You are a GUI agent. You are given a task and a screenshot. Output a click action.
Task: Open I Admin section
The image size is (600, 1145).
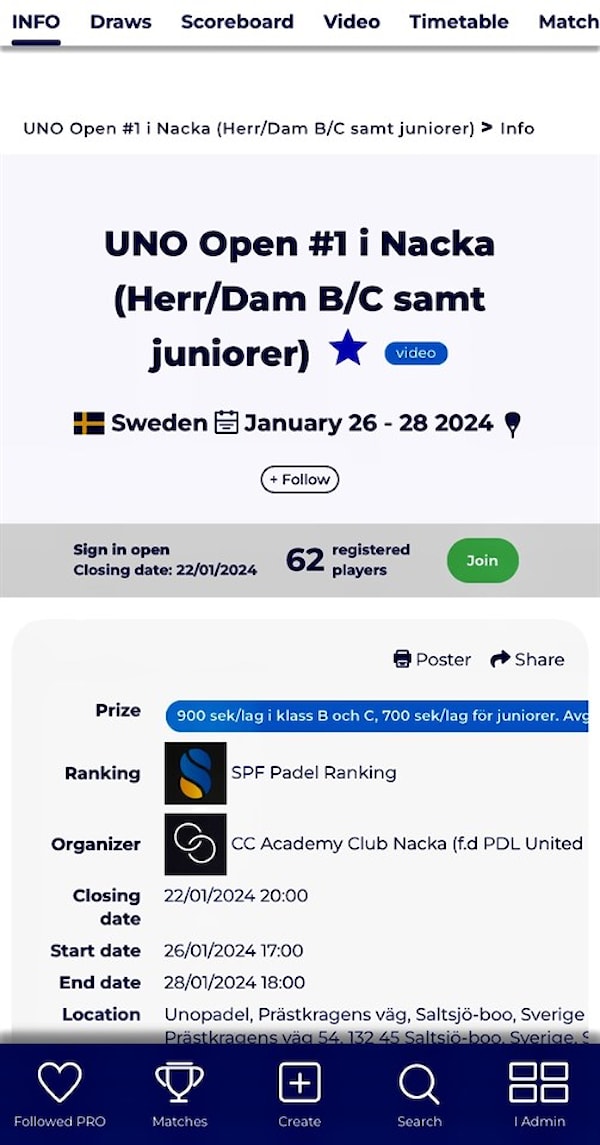tap(539, 1094)
